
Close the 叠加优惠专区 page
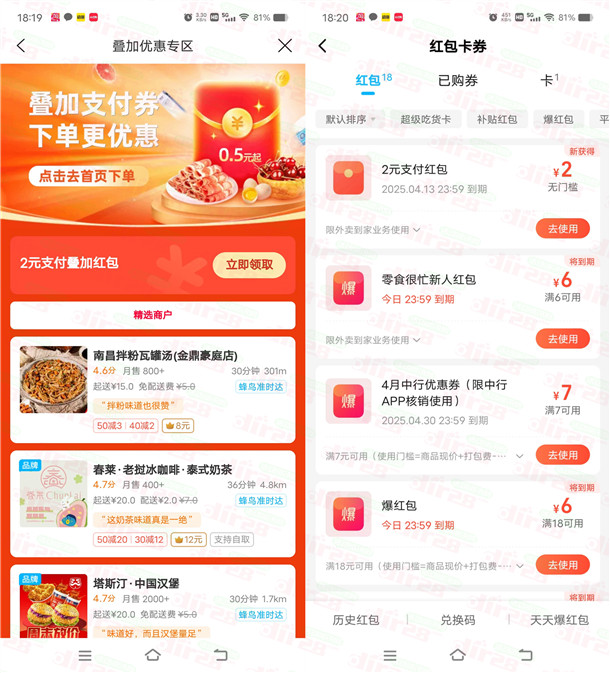point(285,46)
